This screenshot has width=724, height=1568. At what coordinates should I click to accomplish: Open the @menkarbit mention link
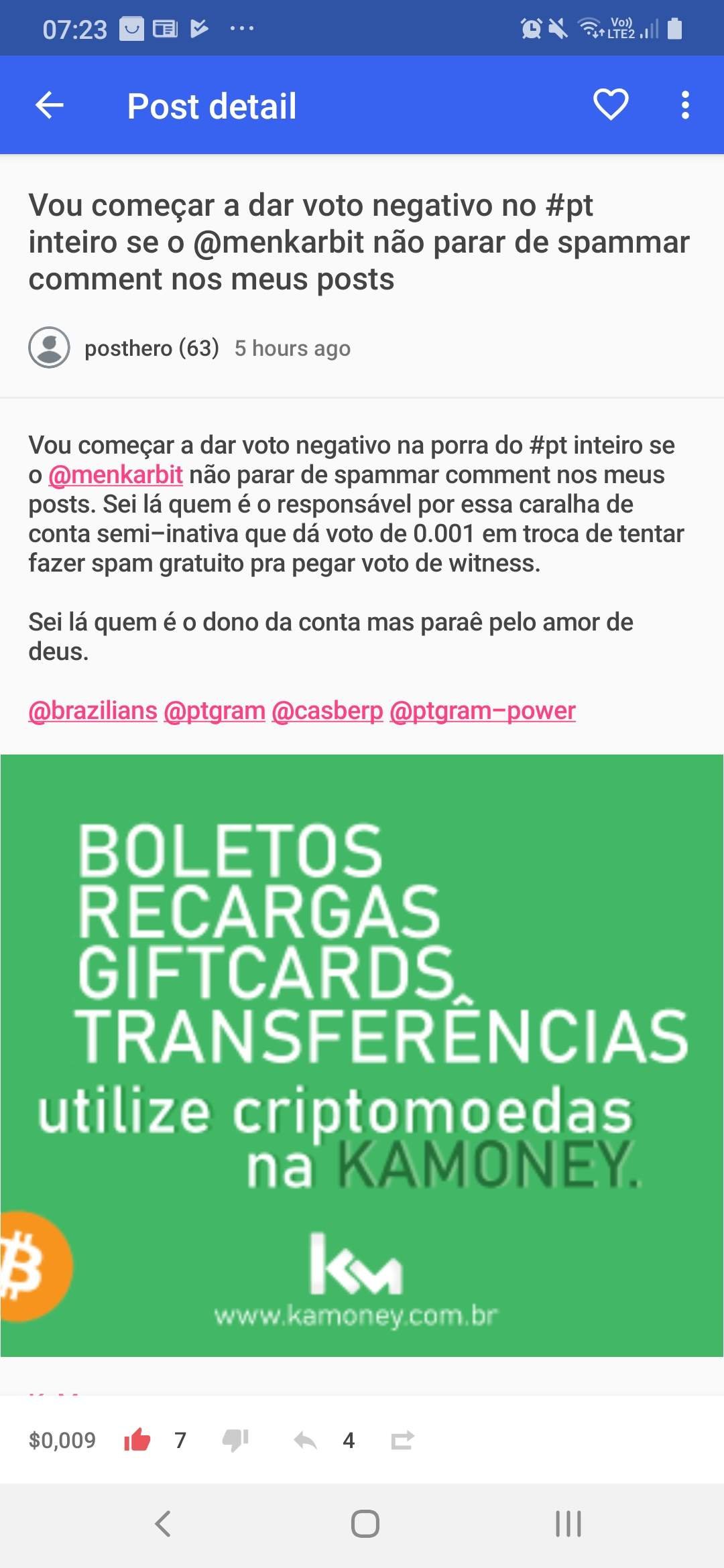pos(115,474)
